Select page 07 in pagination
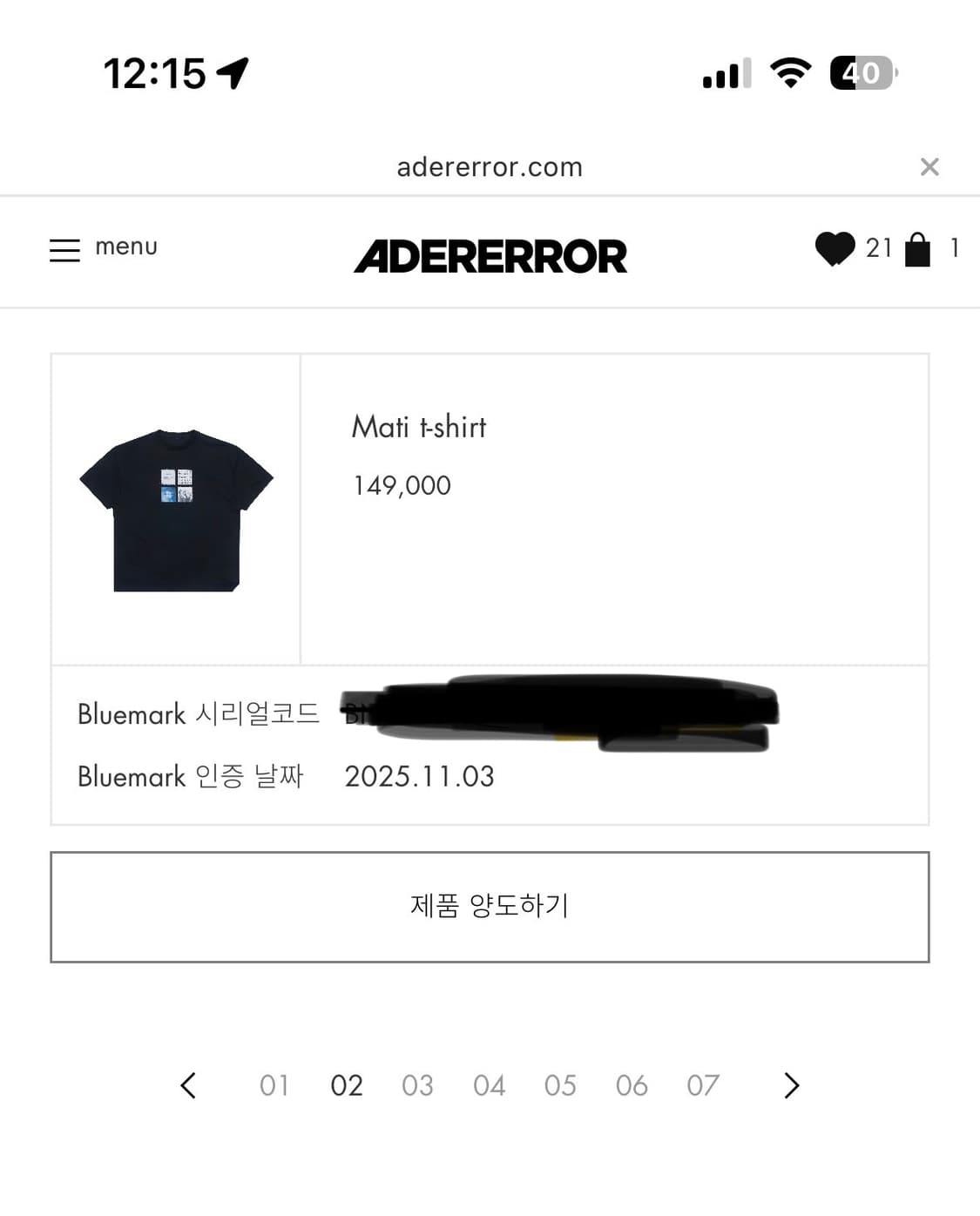 tap(703, 1085)
